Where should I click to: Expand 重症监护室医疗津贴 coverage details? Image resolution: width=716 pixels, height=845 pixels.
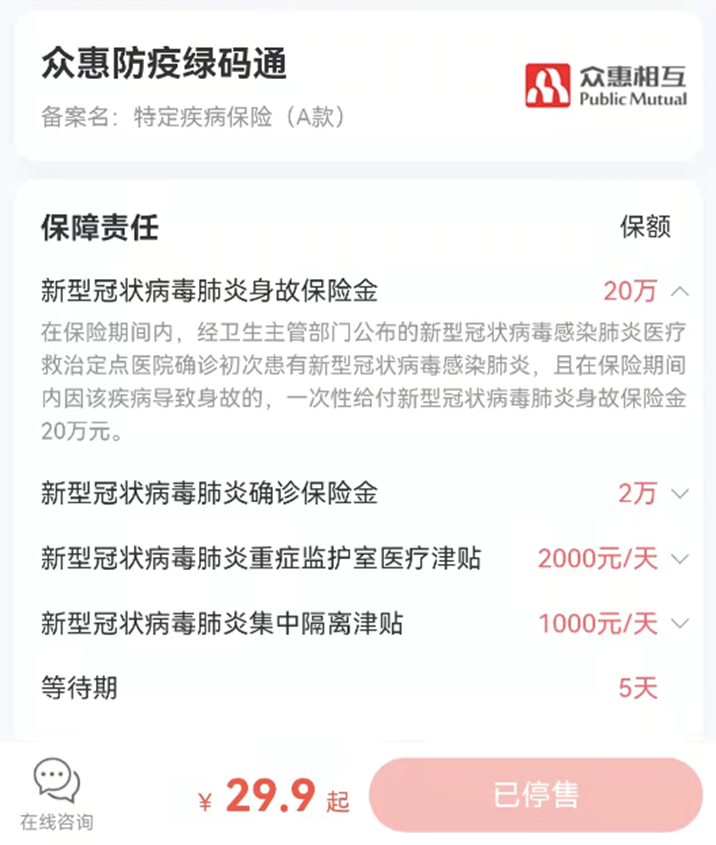[680, 558]
